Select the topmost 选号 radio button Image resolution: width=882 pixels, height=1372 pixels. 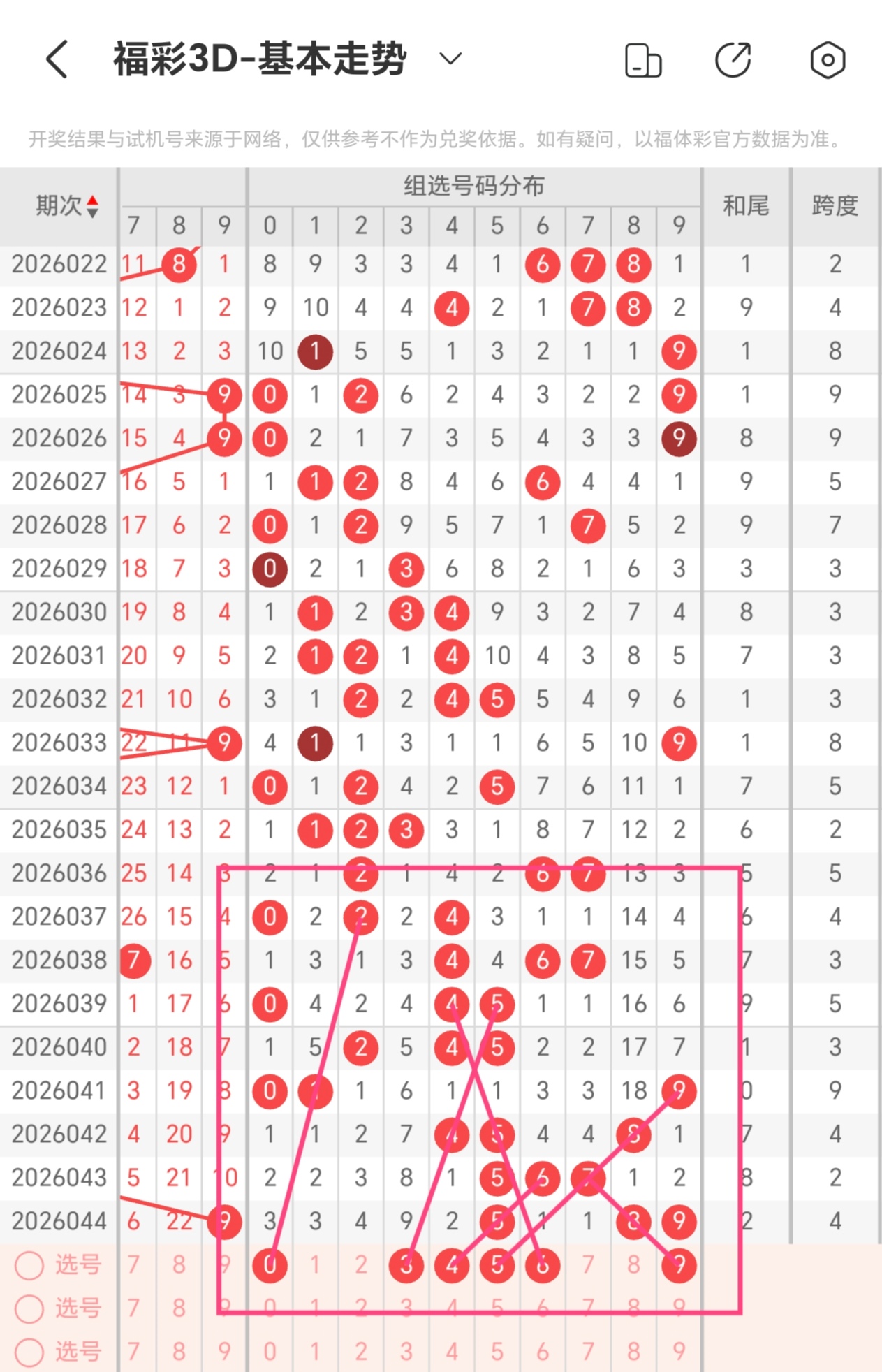30,1265
